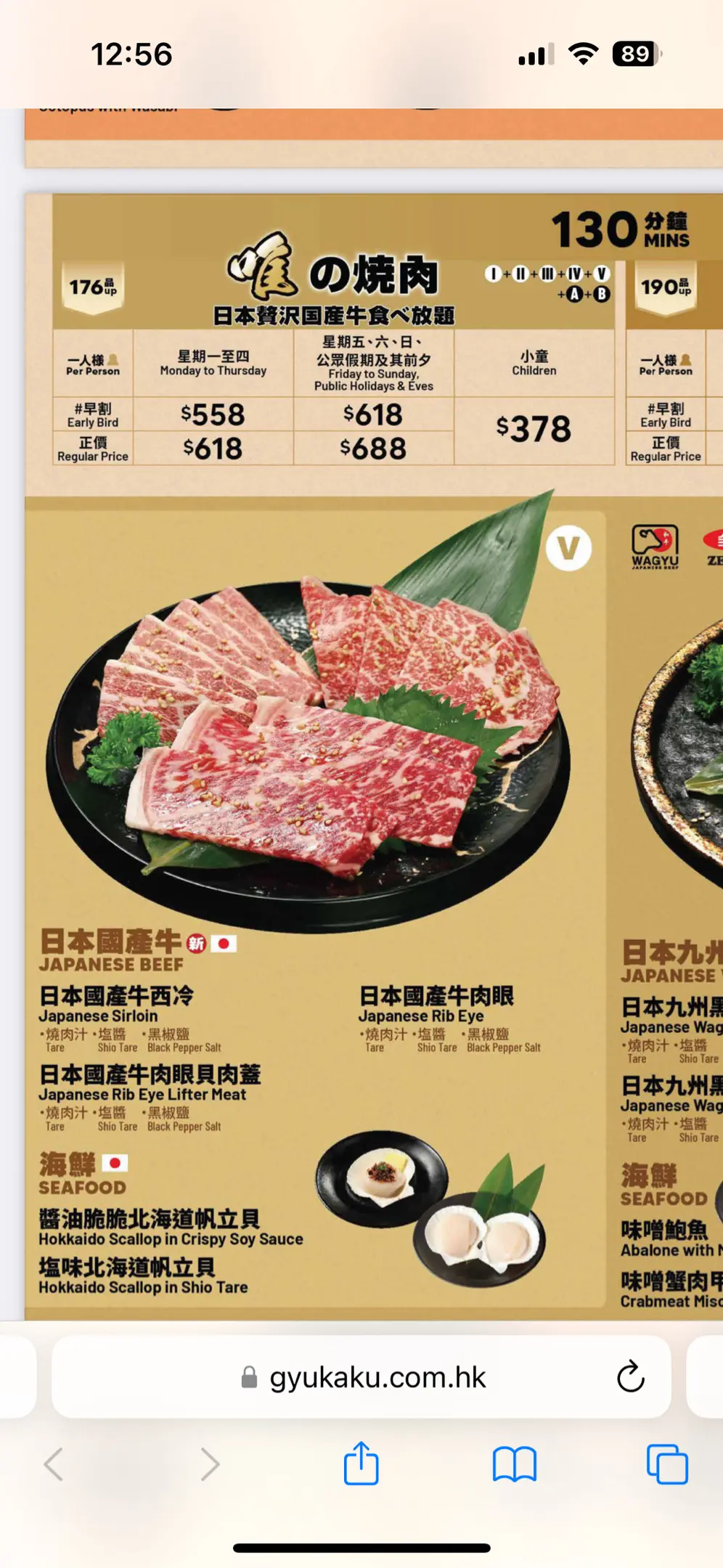Reload the current page
Viewport: 723px width, 1568px height.
pos(630,1376)
